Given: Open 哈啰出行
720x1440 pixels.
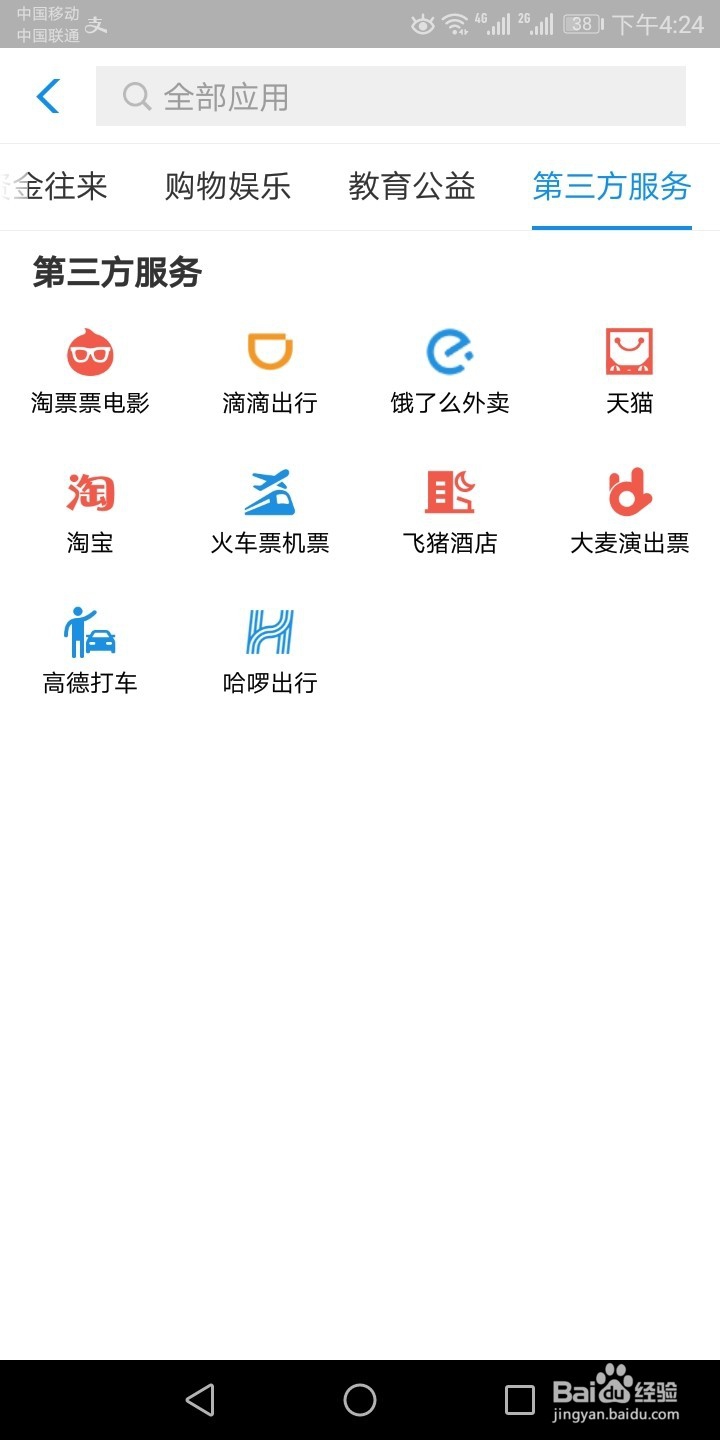Looking at the screenshot, I should tap(270, 651).
